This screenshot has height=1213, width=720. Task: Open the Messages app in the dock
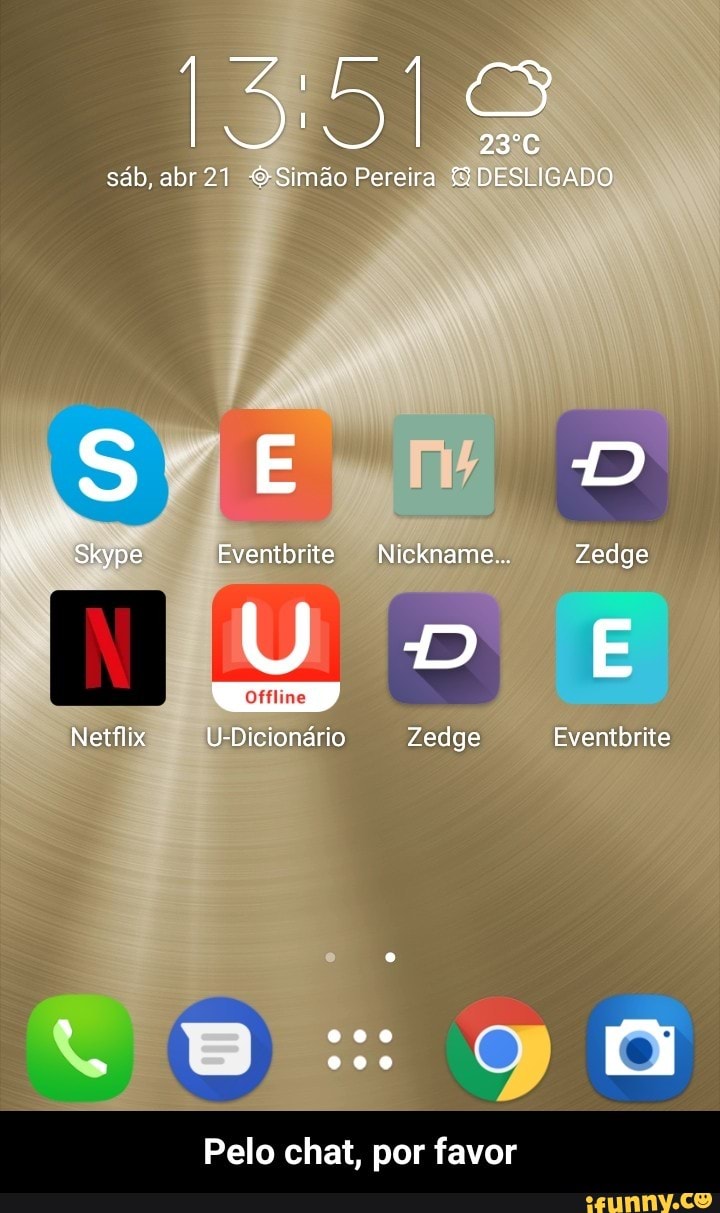click(x=220, y=1048)
